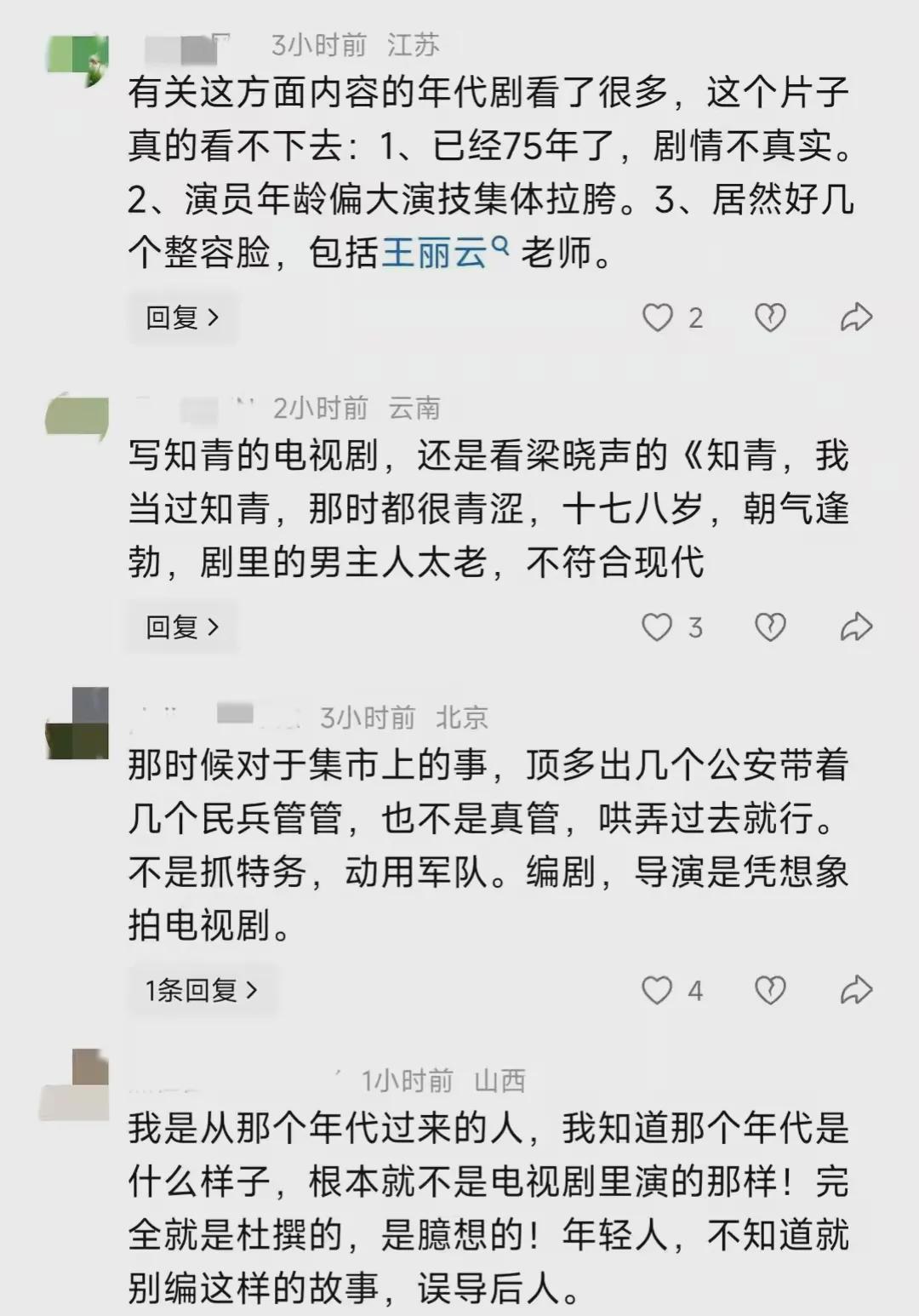Like the Yunnan user's 知青 comment
The width and height of the screenshot is (919, 1316).
pyautogui.click(x=658, y=628)
